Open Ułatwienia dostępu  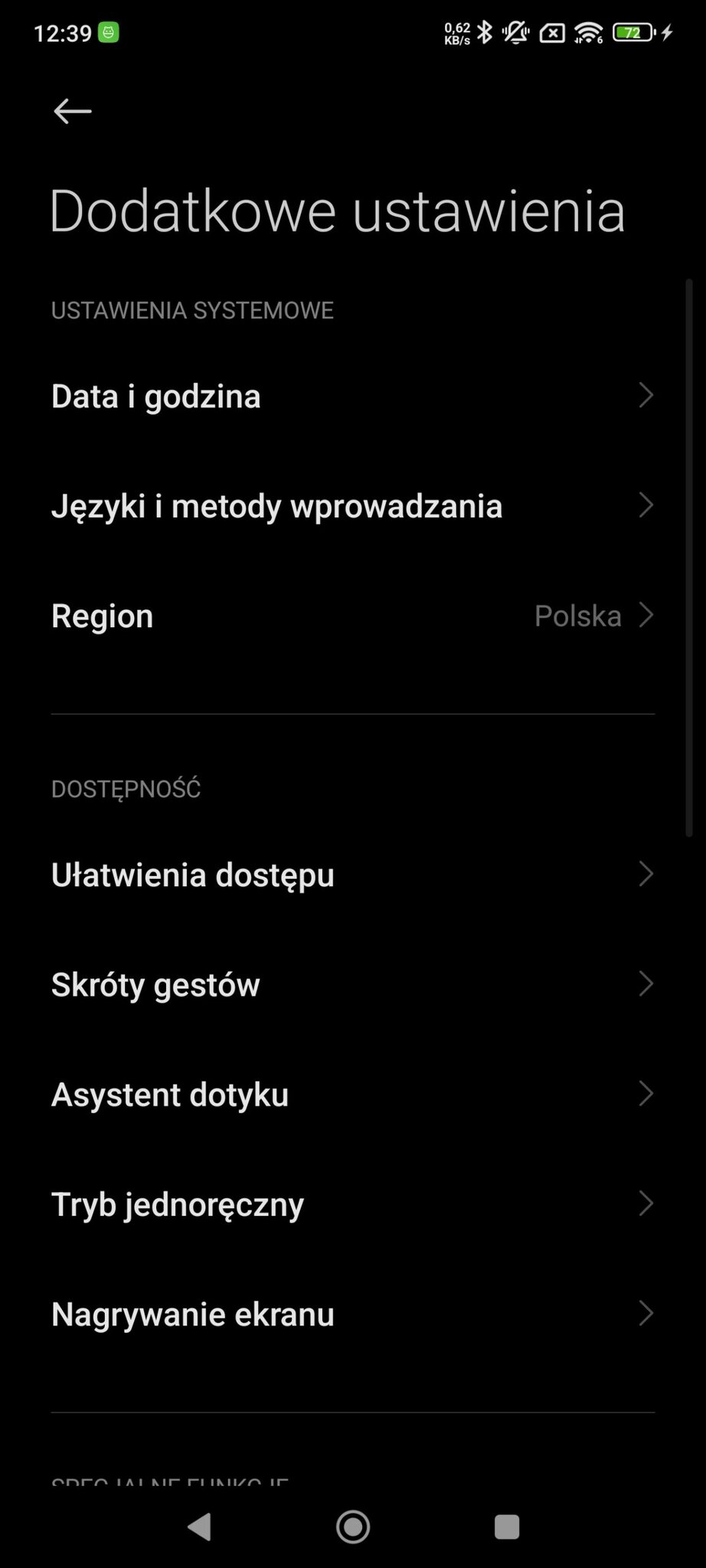[x=352, y=874]
